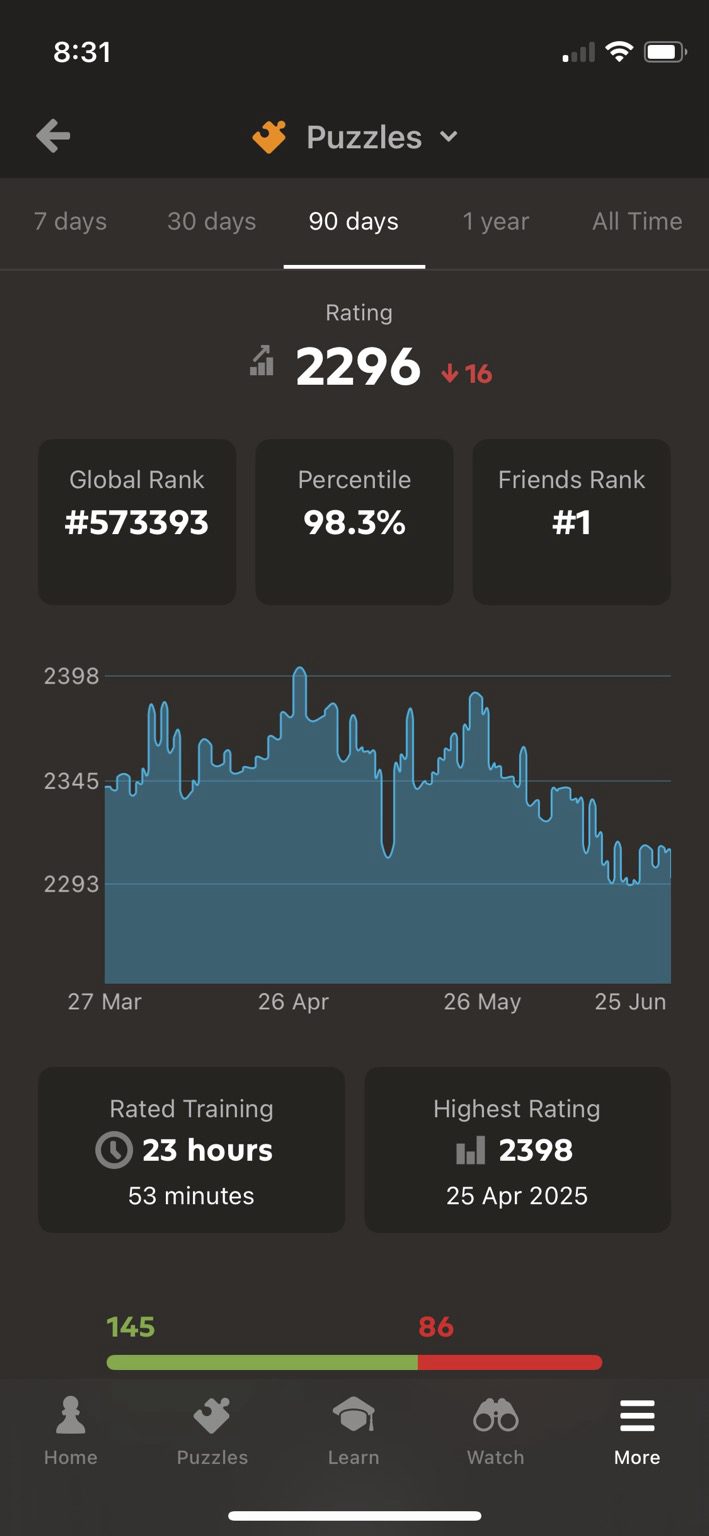The image size is (709, 1536).
Task: Show stats for 1 year
Action: [x=496, y=222]
